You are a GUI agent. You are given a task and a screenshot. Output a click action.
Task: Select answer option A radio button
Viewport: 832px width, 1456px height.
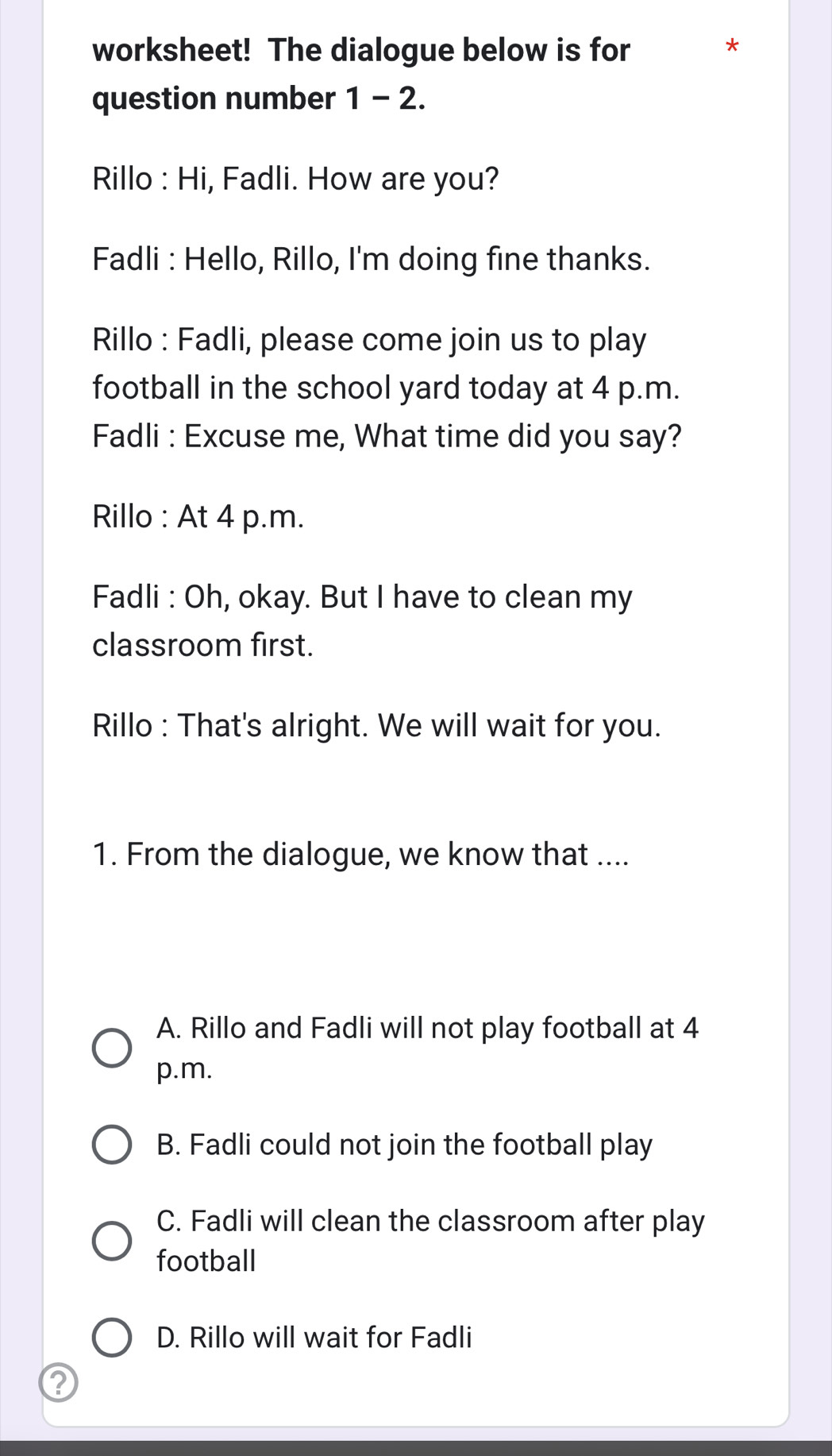pos(111,1049)
